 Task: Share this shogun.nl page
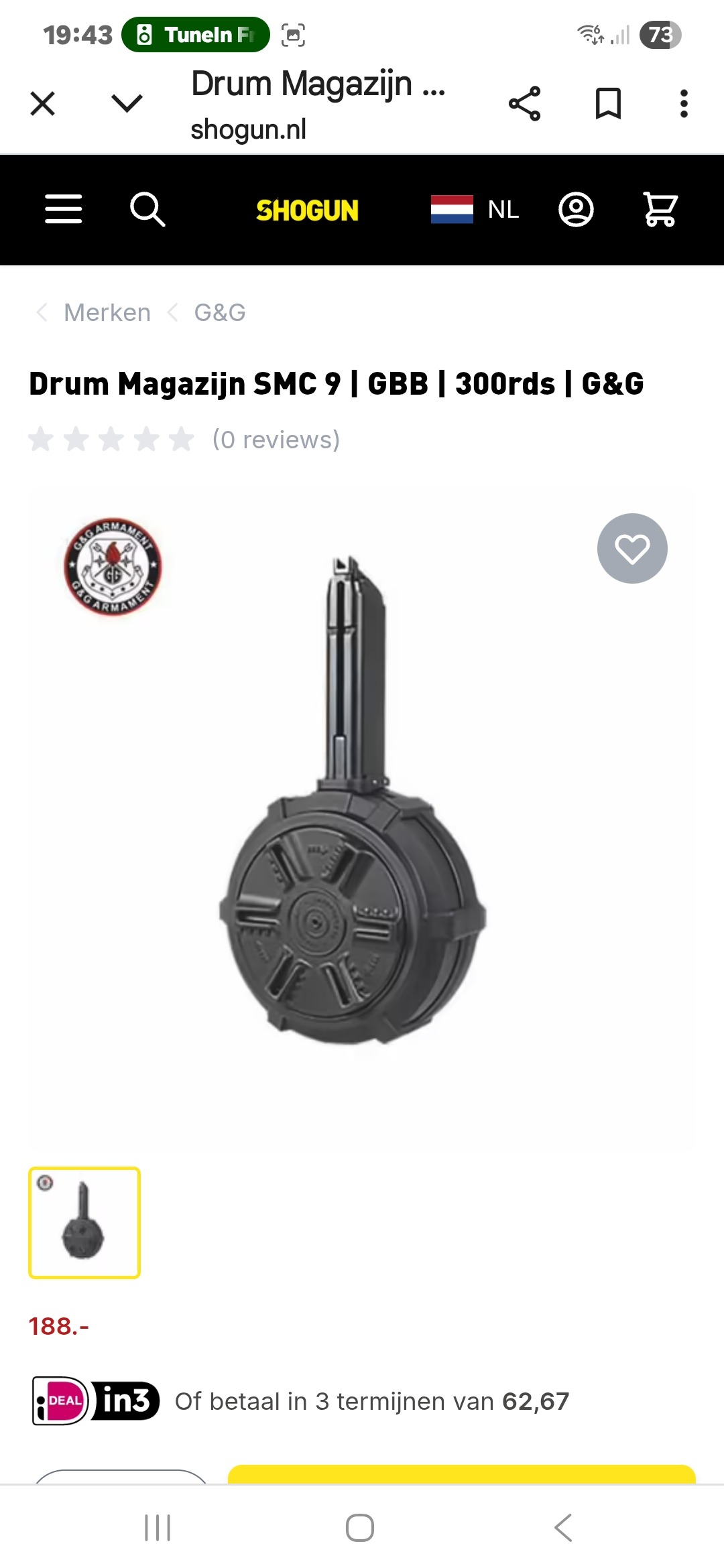(524, 104)
